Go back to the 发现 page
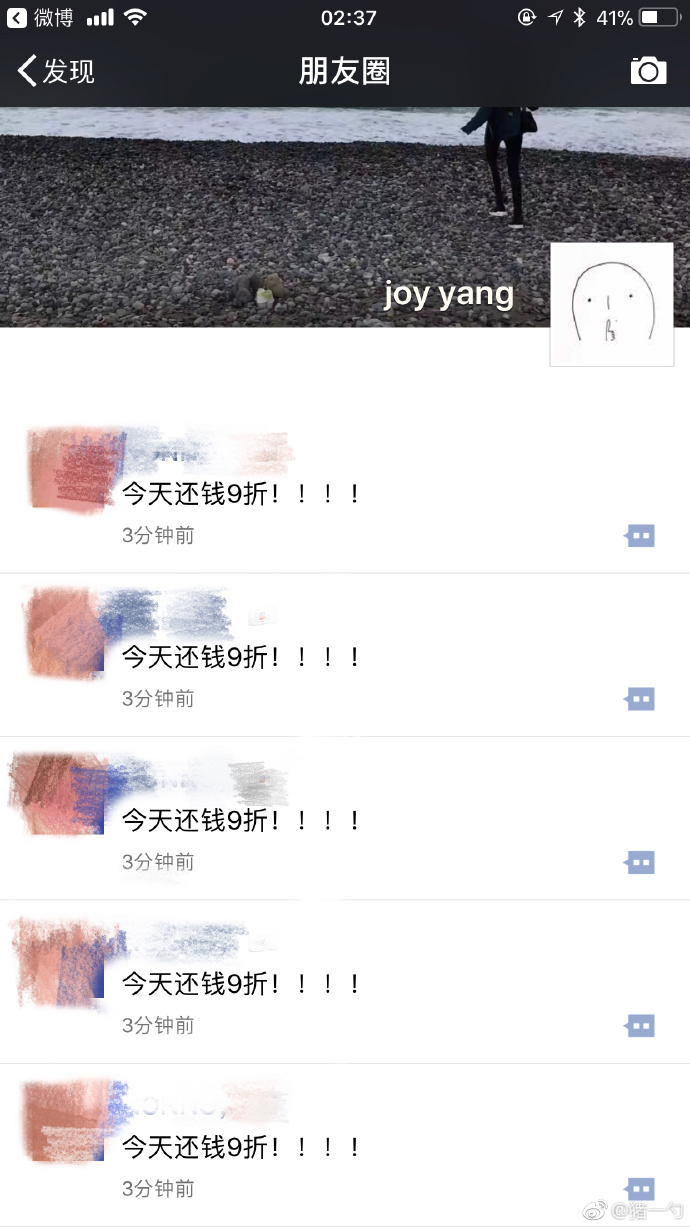 (x=56, y=71)
